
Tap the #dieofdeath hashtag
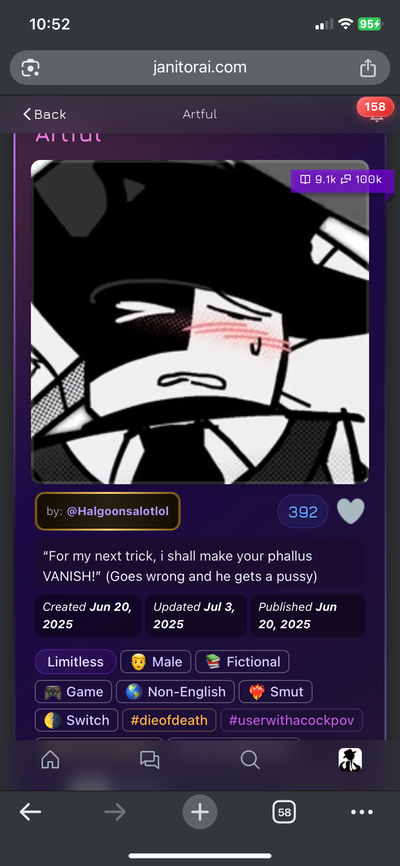point(169,720)
